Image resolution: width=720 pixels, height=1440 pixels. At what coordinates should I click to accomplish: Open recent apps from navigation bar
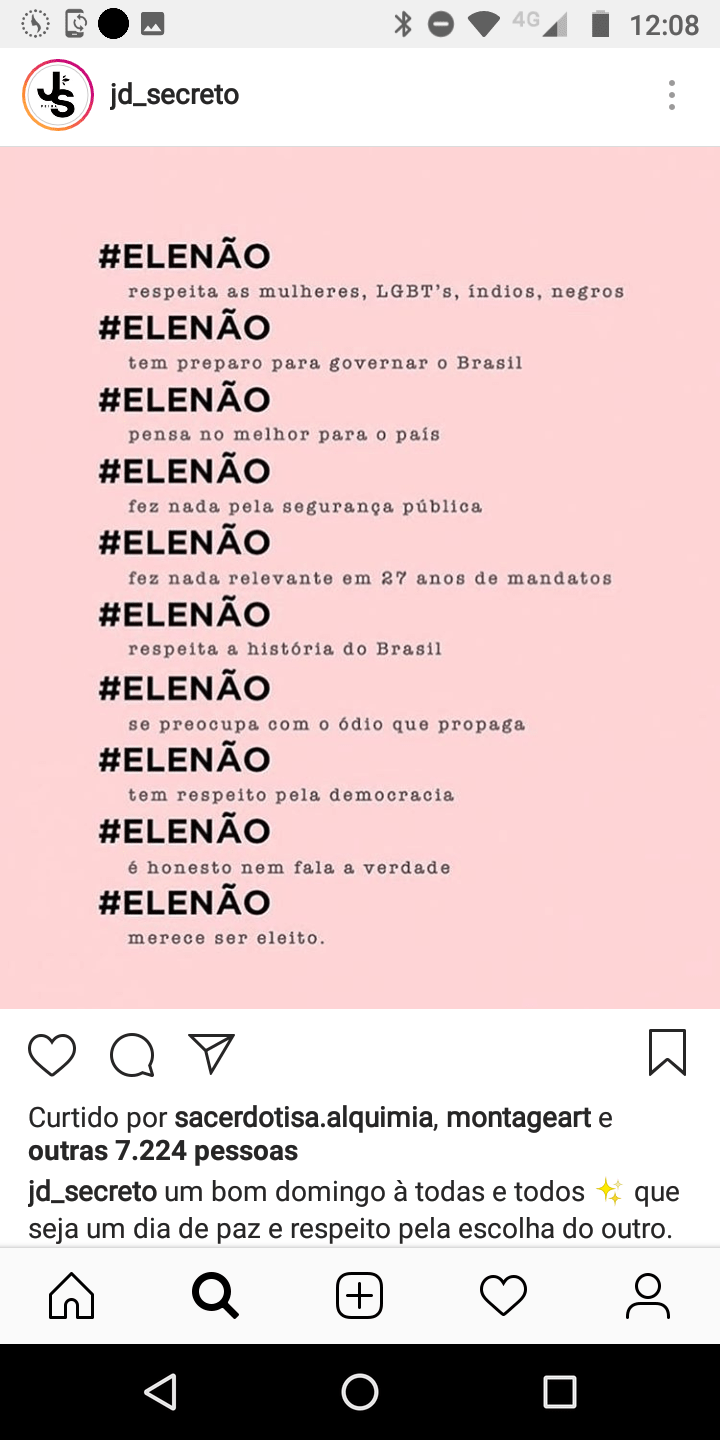pos(560,1391)
